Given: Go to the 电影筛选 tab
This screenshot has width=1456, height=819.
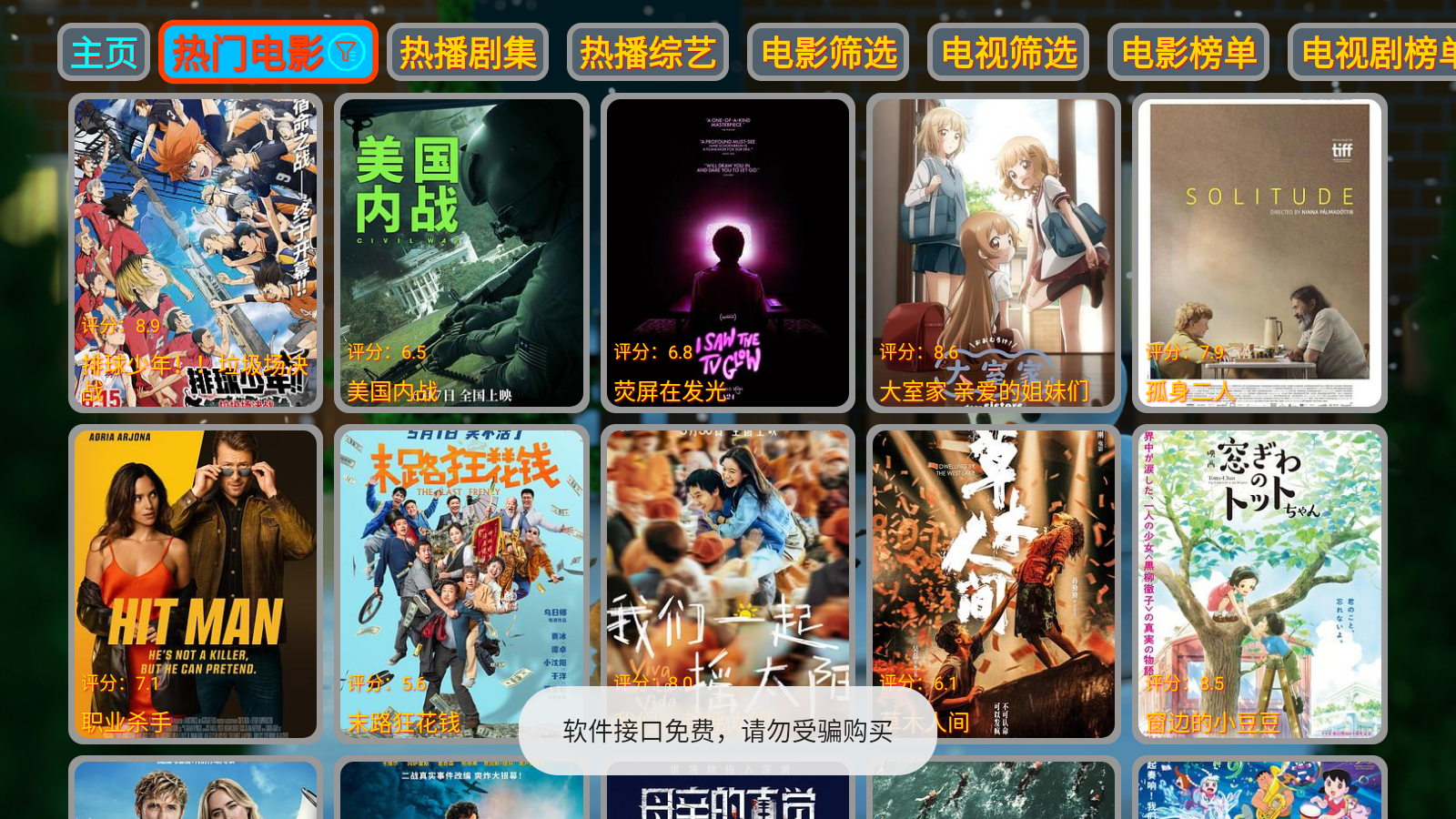Looking at the screenshot, I should [x=828, y=53].
